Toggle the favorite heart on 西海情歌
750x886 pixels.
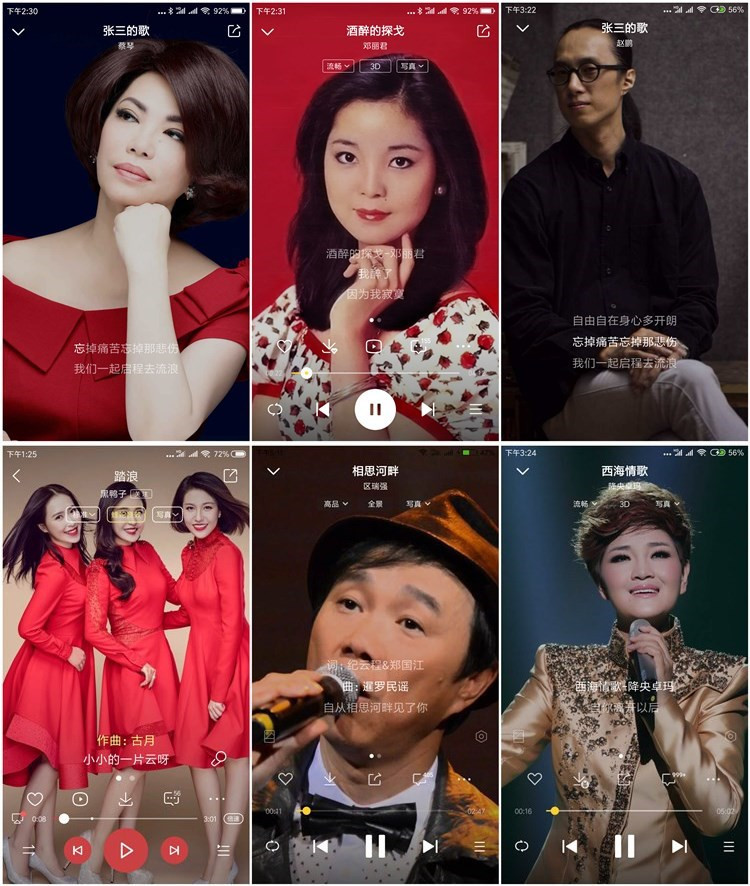pos(535,778)
